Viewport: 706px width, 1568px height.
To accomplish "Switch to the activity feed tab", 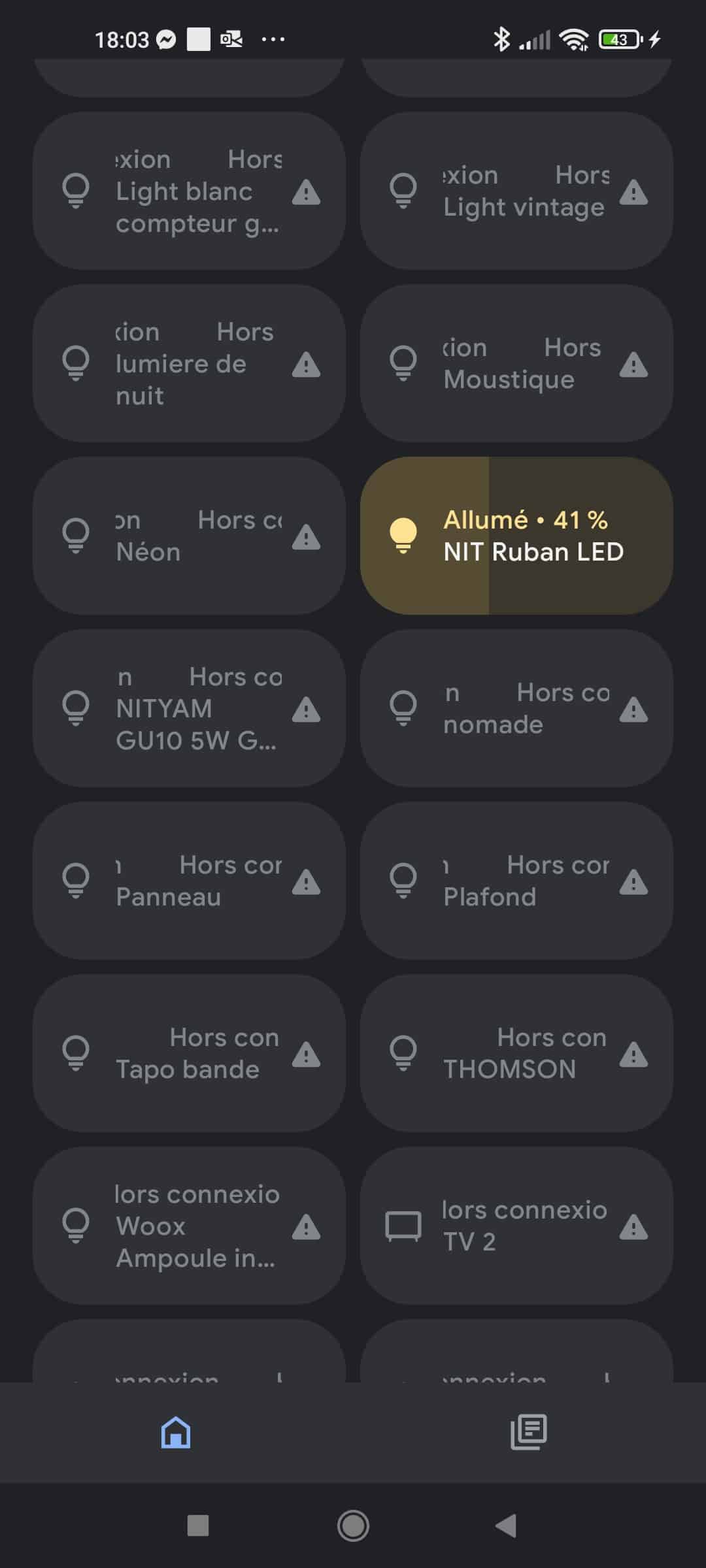I will point(529,1432).
